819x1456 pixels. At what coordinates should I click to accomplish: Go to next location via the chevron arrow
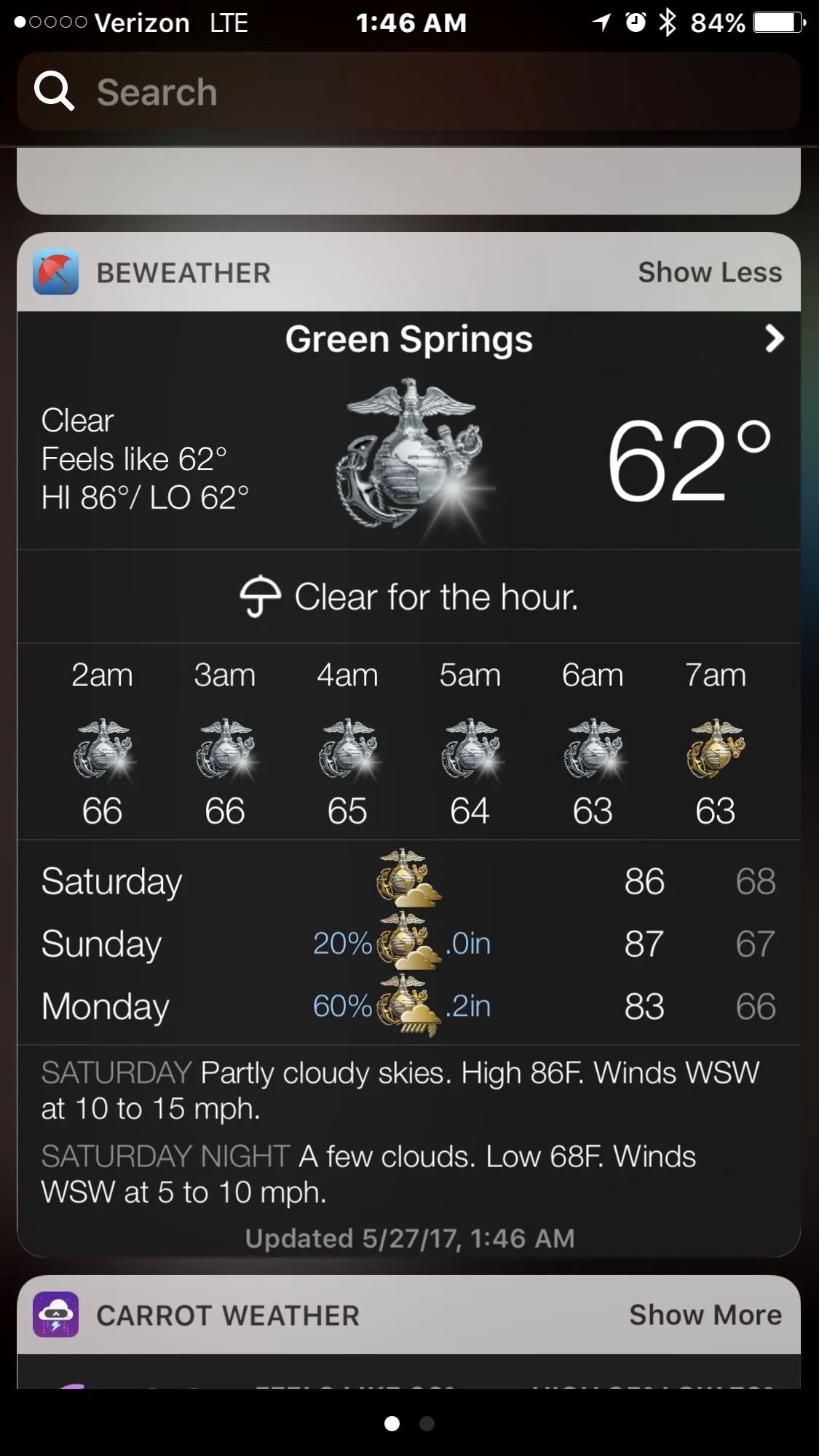(x=774, y=338)
